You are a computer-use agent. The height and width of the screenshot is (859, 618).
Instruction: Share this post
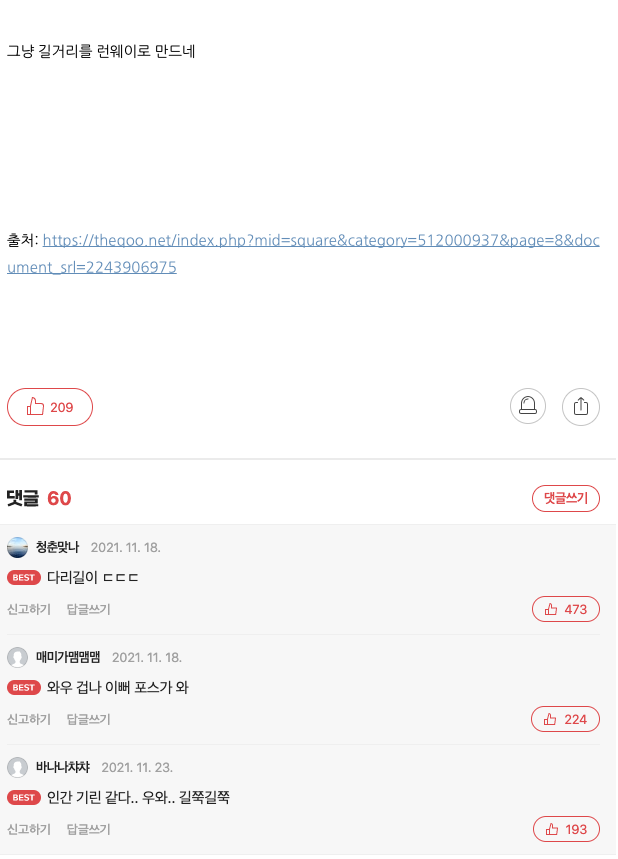581,406
